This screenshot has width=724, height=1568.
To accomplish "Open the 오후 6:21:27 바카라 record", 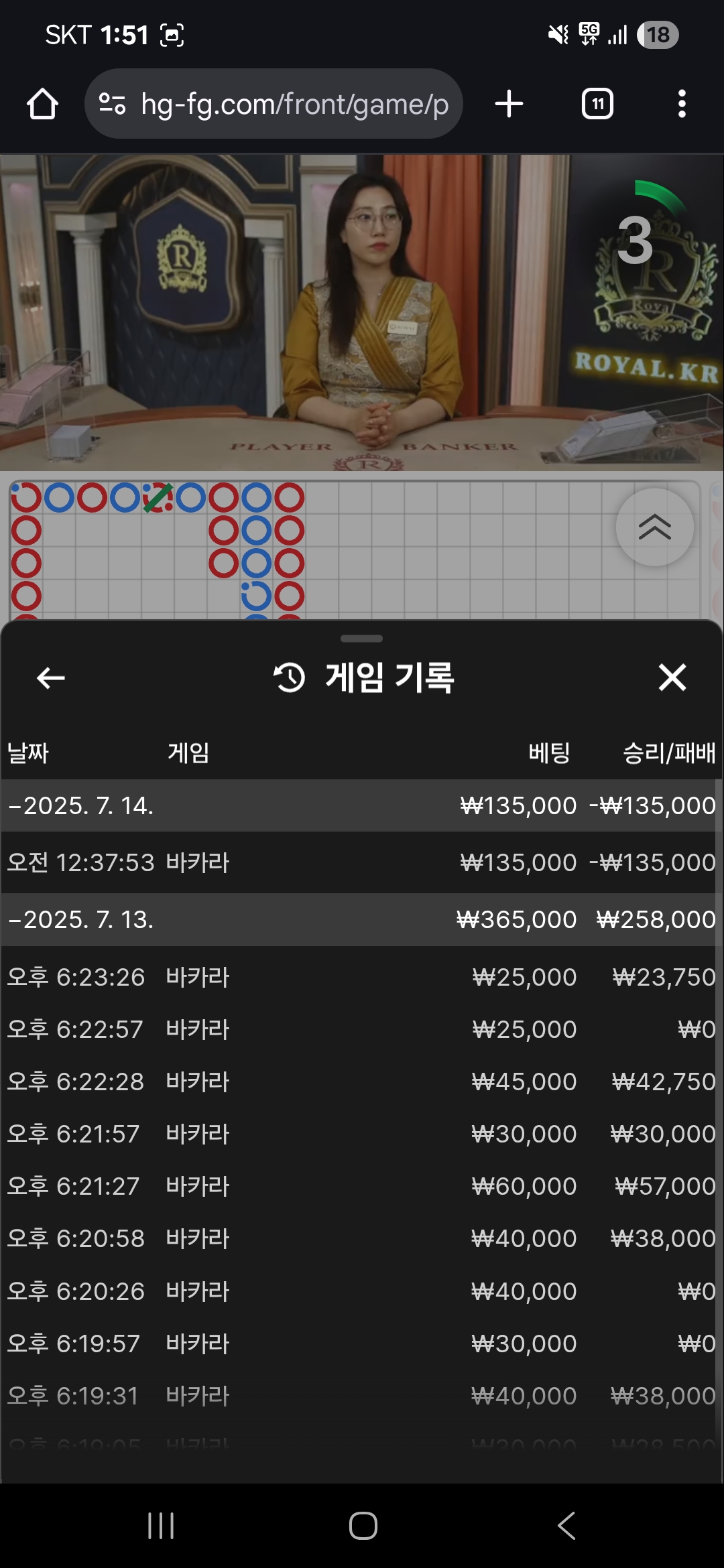I will tap(361, 1186).
